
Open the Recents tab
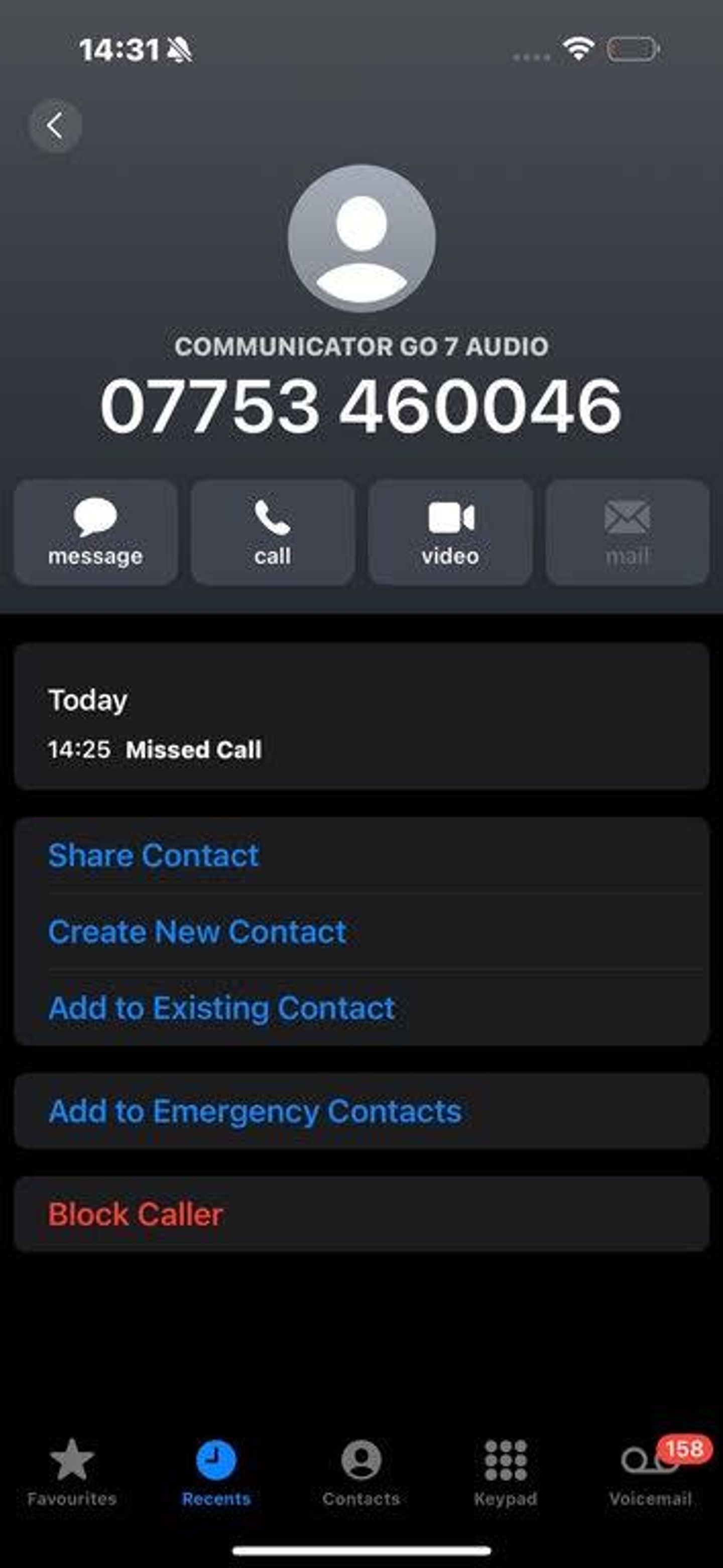(216, 1472)
